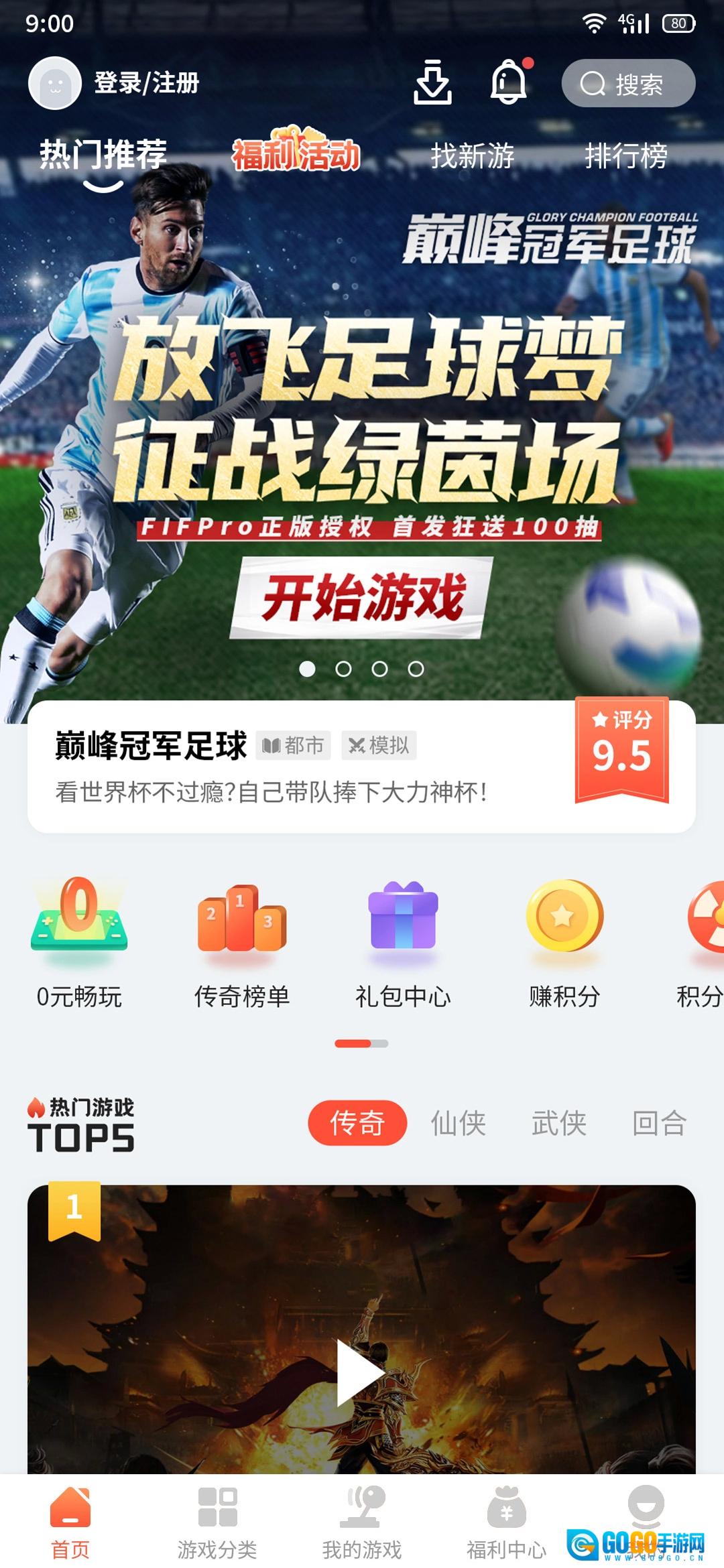Select the 仙侠 category chip
This screenshot has height=1568, width=724.
tap(458, 1122)
